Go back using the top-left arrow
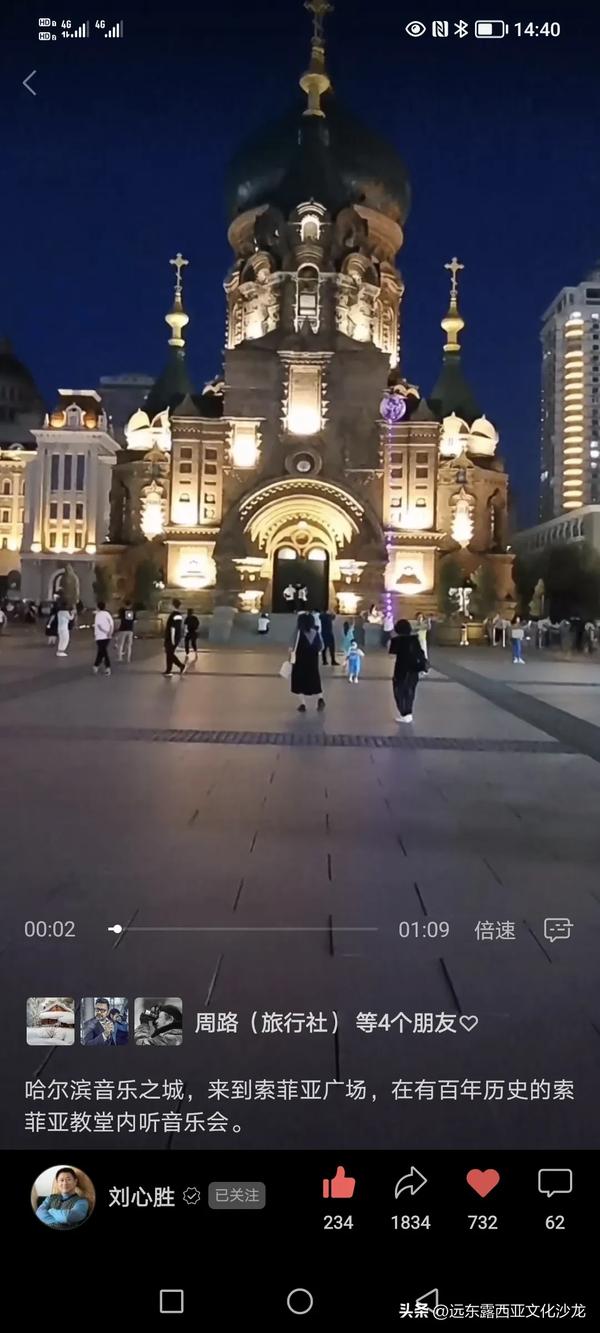 pyautogui.click(x=29, y=83)
